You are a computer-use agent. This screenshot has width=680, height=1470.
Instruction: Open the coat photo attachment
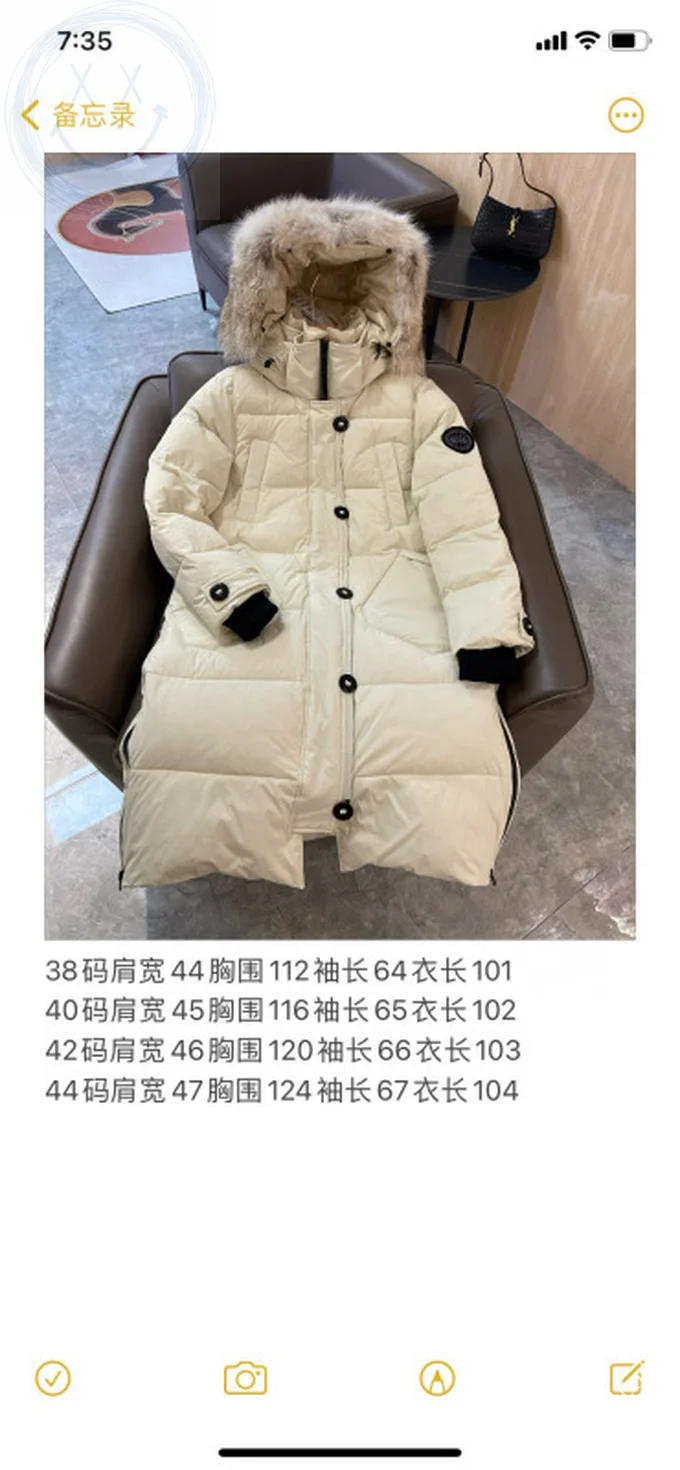340,545
